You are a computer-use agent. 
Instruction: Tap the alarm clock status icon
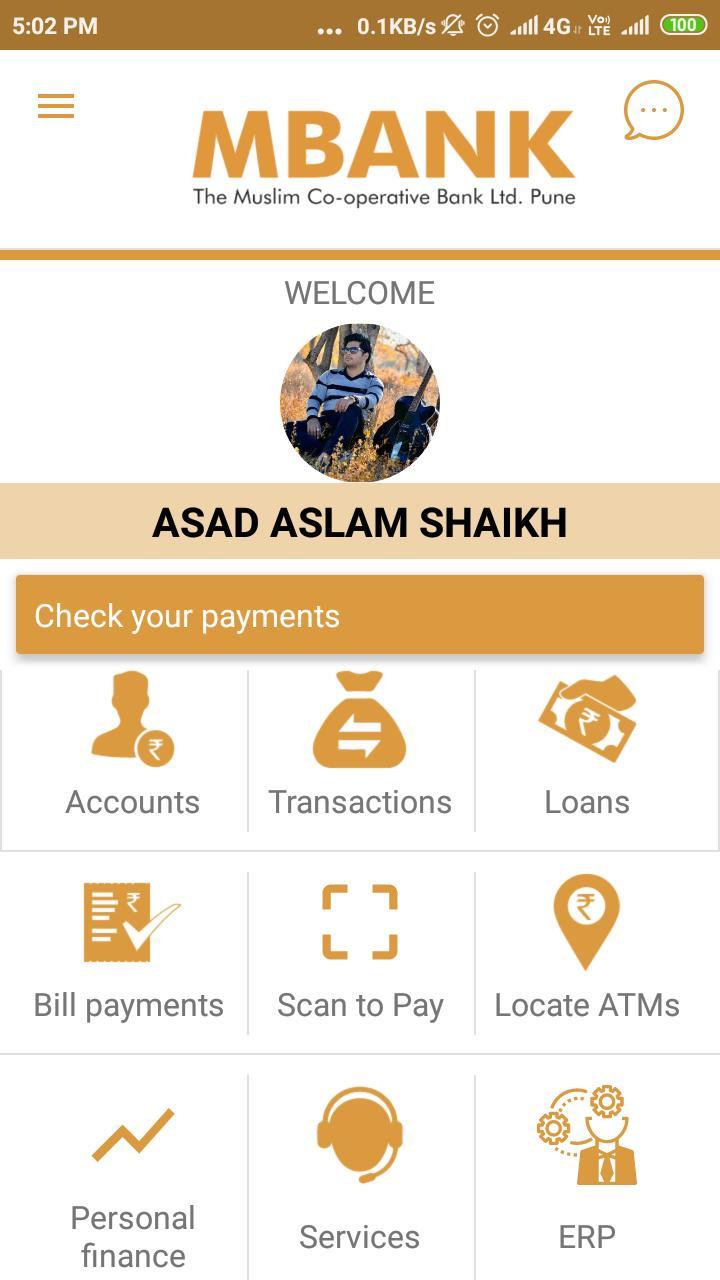(x=487, y=25)
